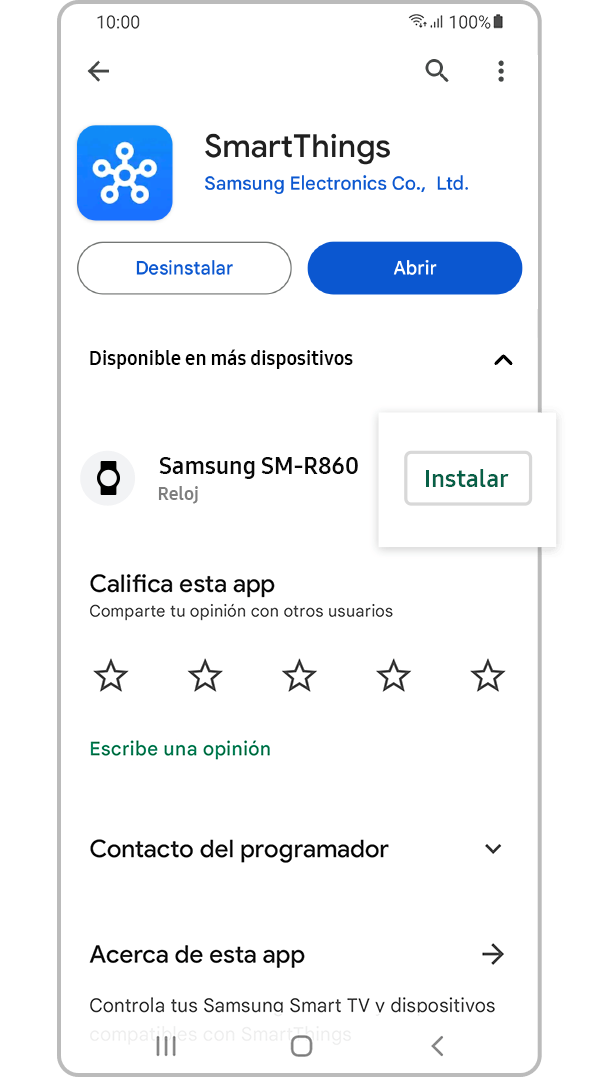Expand Contacto del programador

(492, 849)
